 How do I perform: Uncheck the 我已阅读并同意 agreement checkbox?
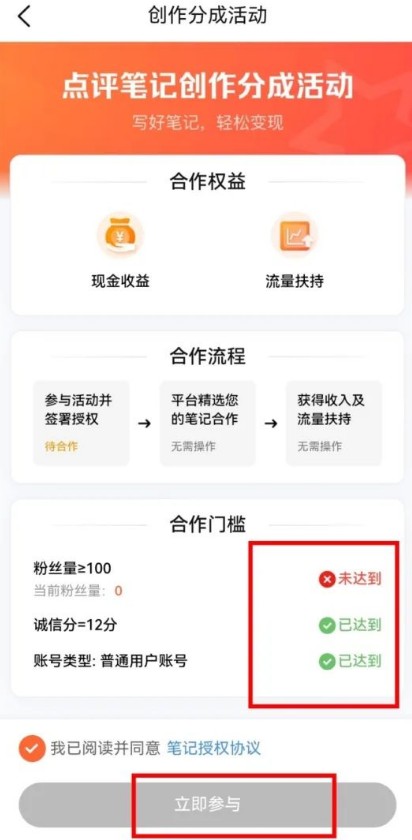[x=32, y=748]
